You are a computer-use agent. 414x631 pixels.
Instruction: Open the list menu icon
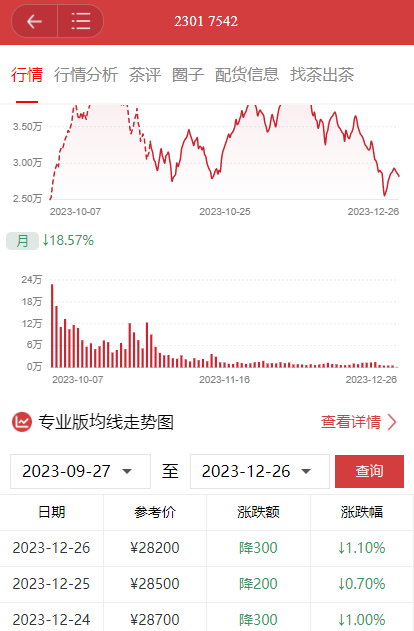[81, 21]
